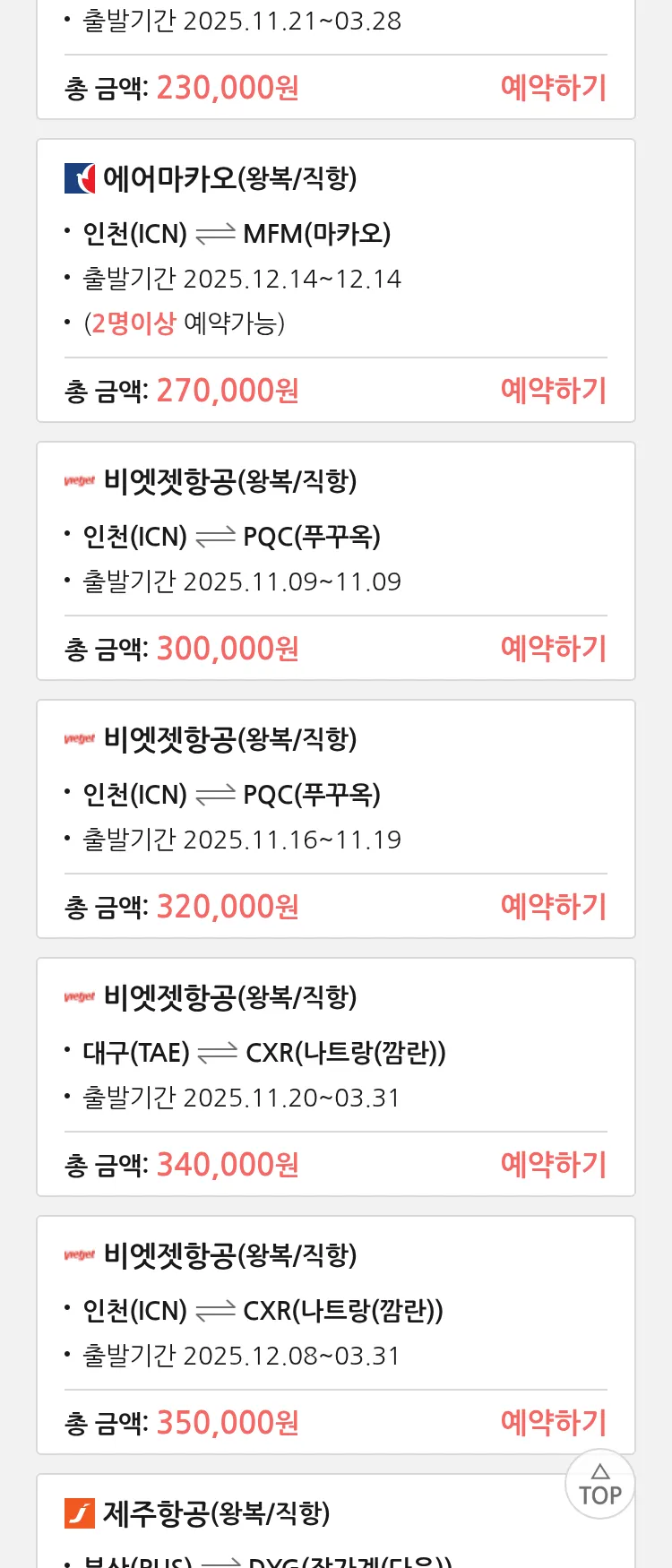Tap 예약하기 for the 270,000원 Air Macau flight
Viewport: 672px width, 1568px height.
(553, 391)
